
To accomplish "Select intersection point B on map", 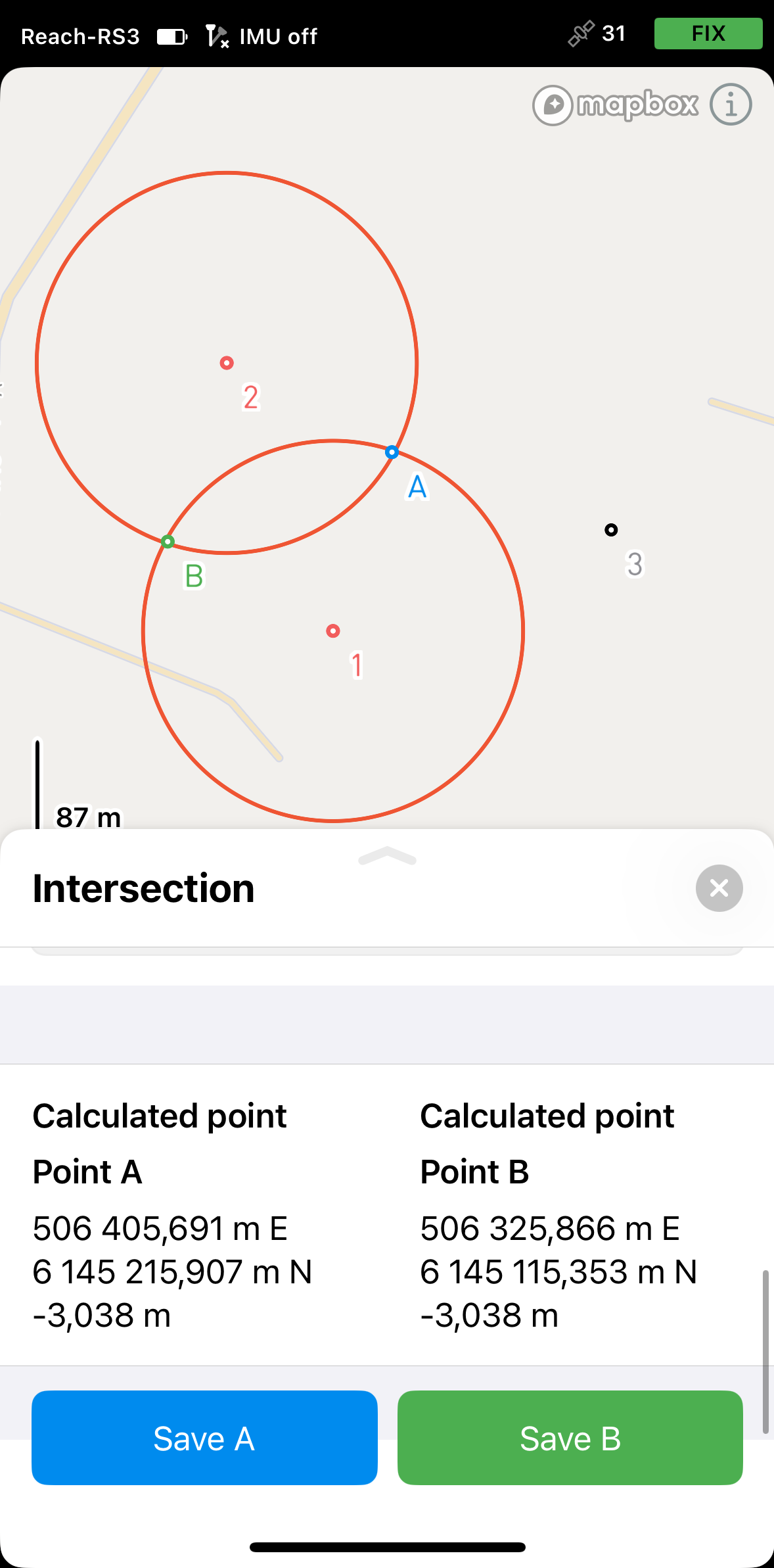I will 168,542.
